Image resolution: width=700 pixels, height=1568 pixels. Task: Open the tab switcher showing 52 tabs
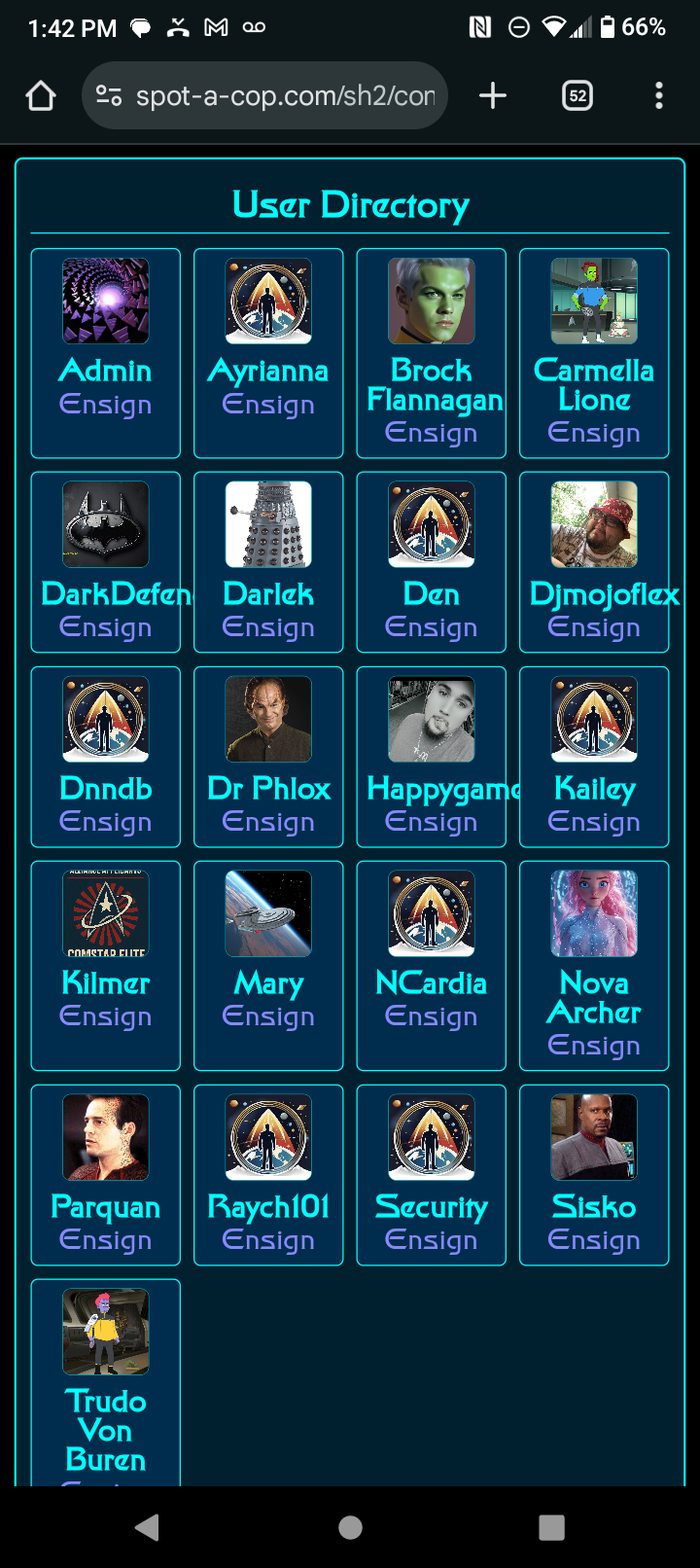tap(577, 95)
